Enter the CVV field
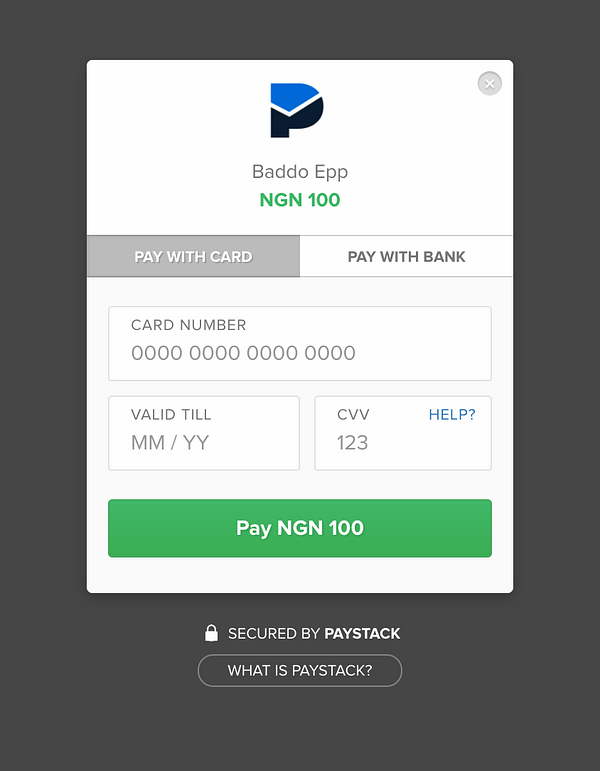This screenshot has height=771, width=600. [380, 442]
